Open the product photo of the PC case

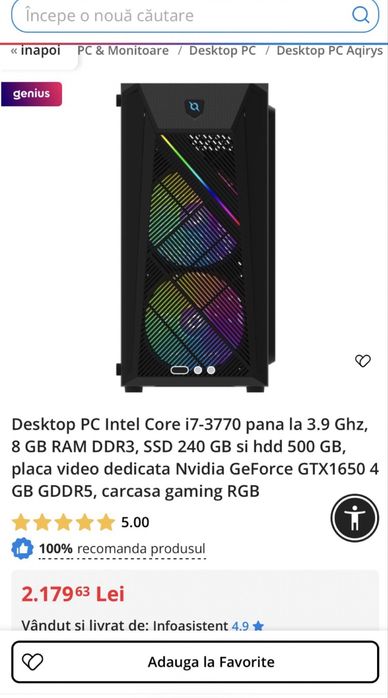coord(195,237)
